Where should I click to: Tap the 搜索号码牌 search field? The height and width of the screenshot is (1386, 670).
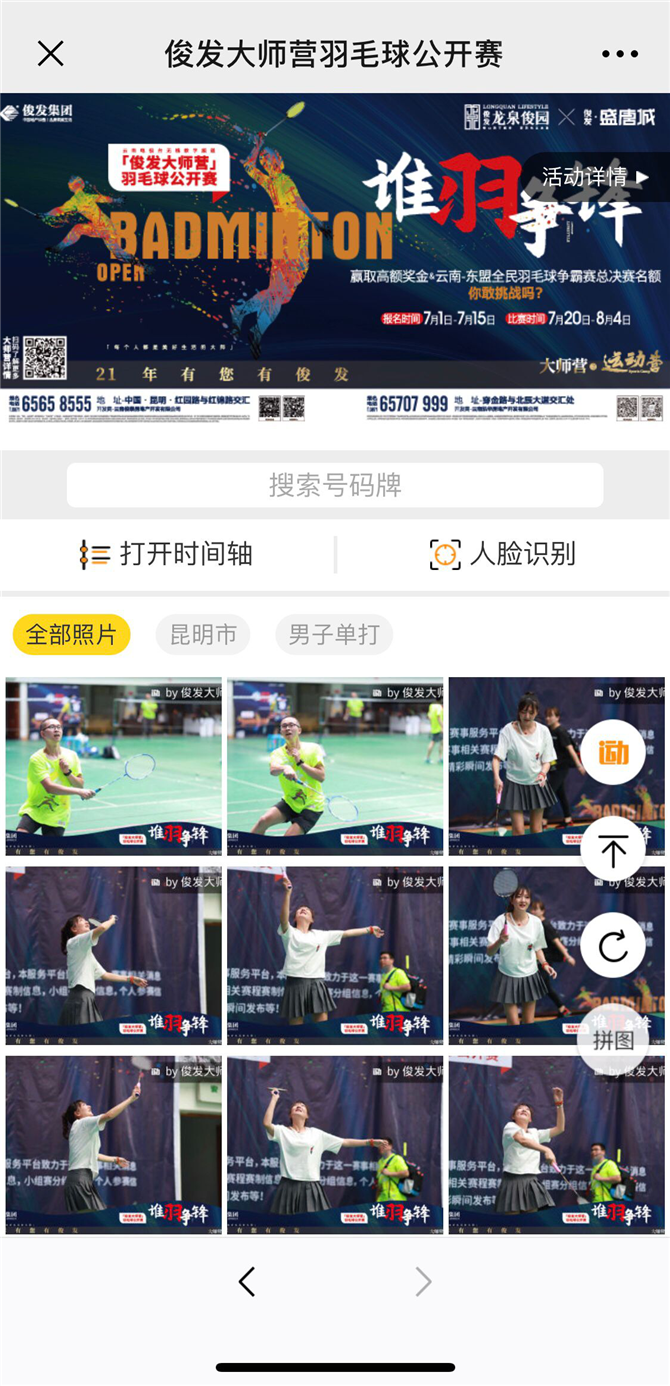point(335,486)
